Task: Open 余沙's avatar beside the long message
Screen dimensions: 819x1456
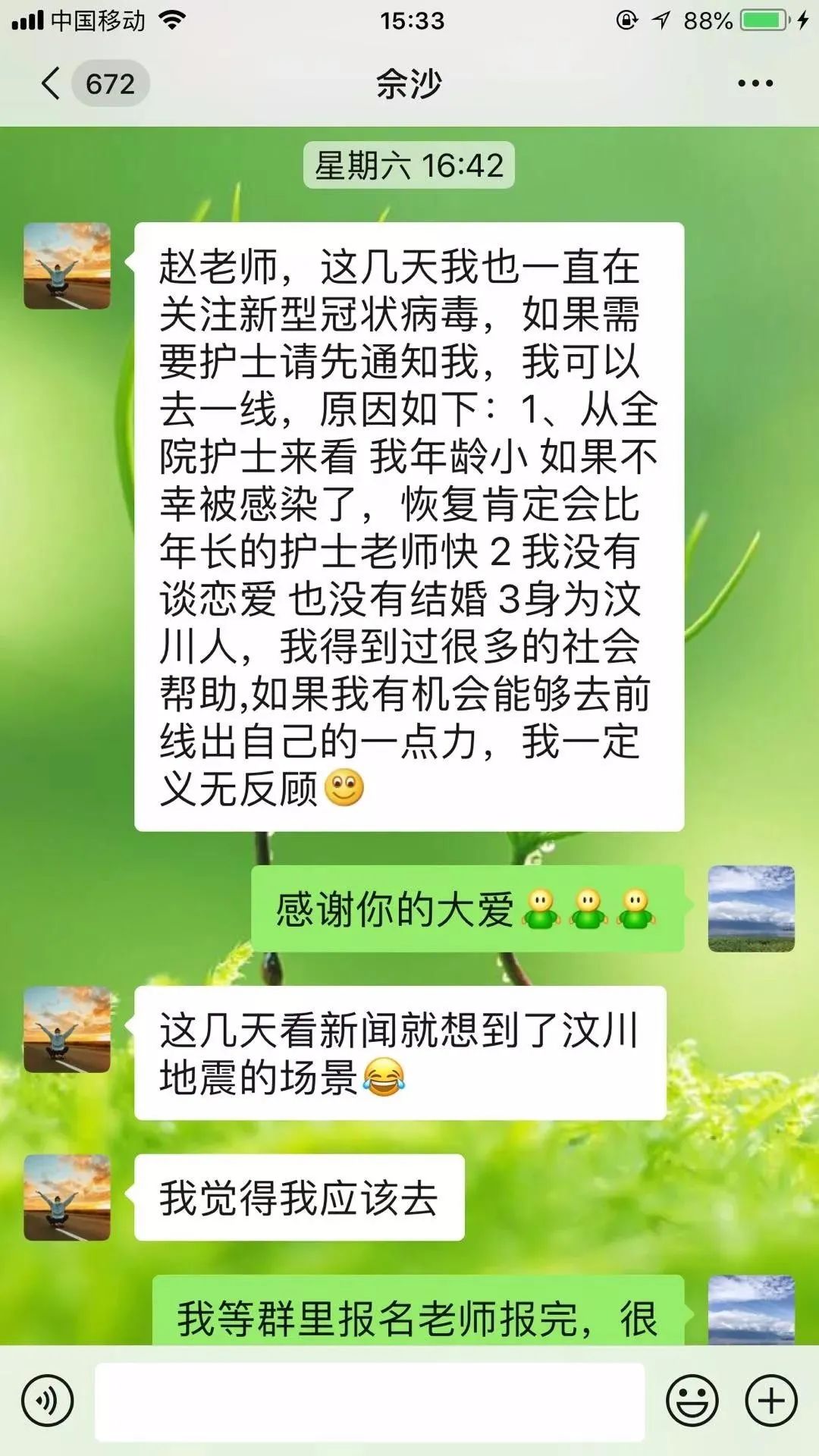Action: coord(67,266)
